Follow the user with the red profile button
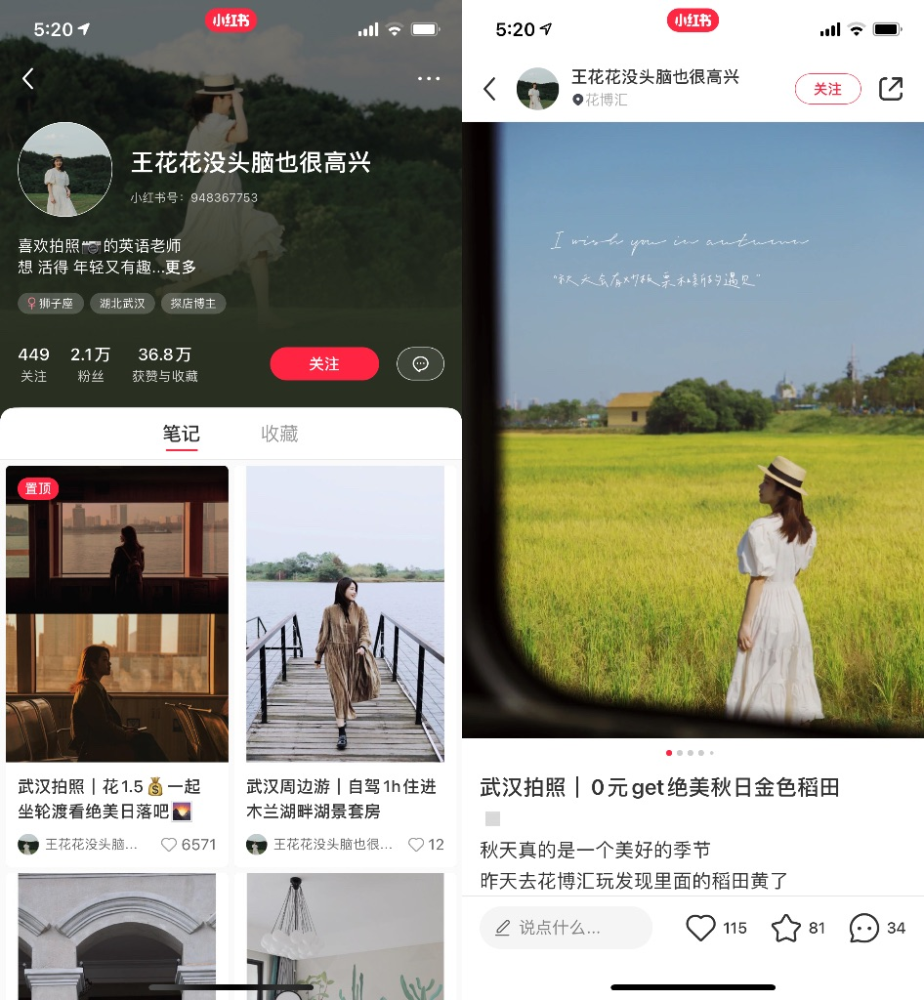924x1000 pixels. (324, 364)
